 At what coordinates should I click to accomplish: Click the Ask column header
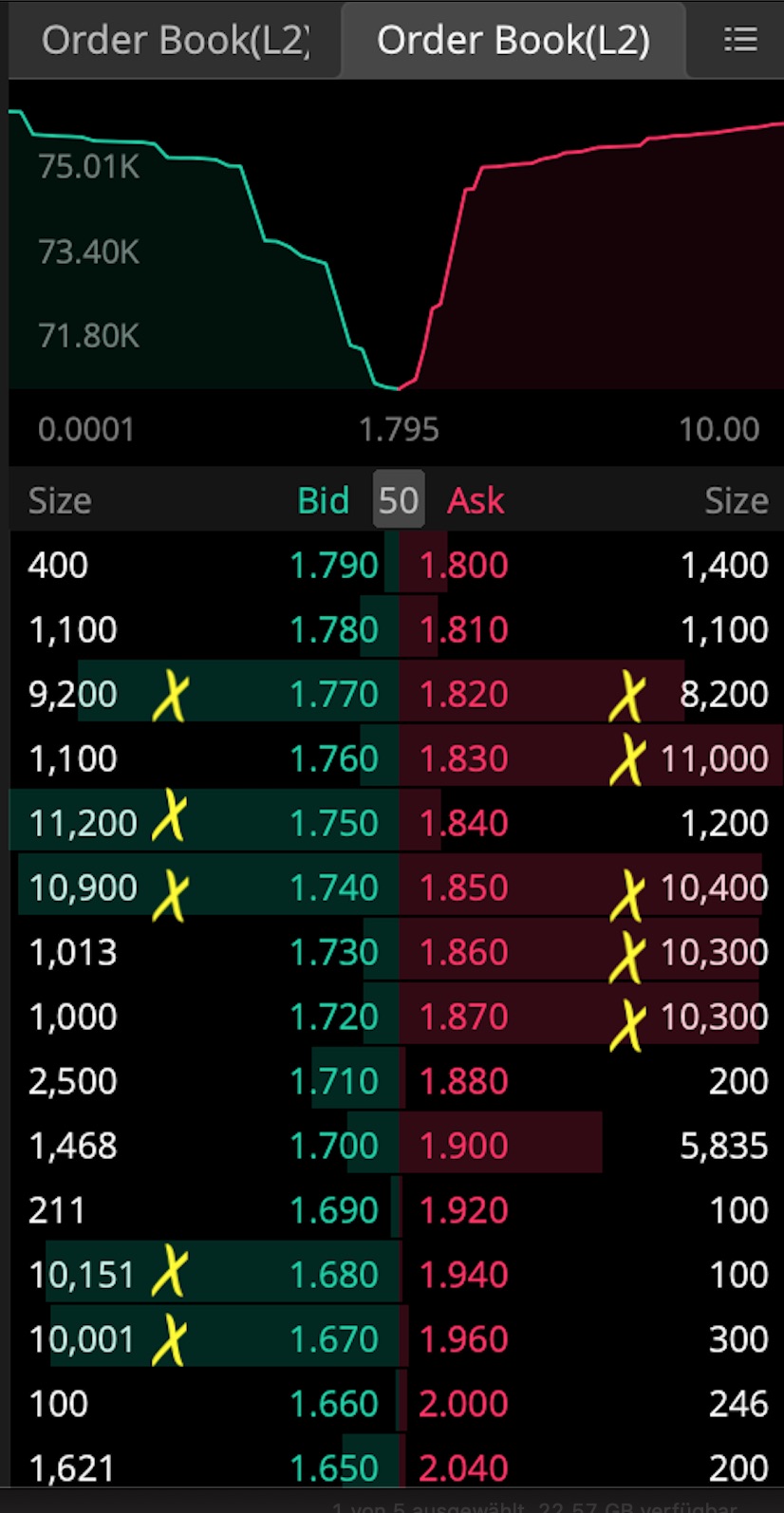475,500
